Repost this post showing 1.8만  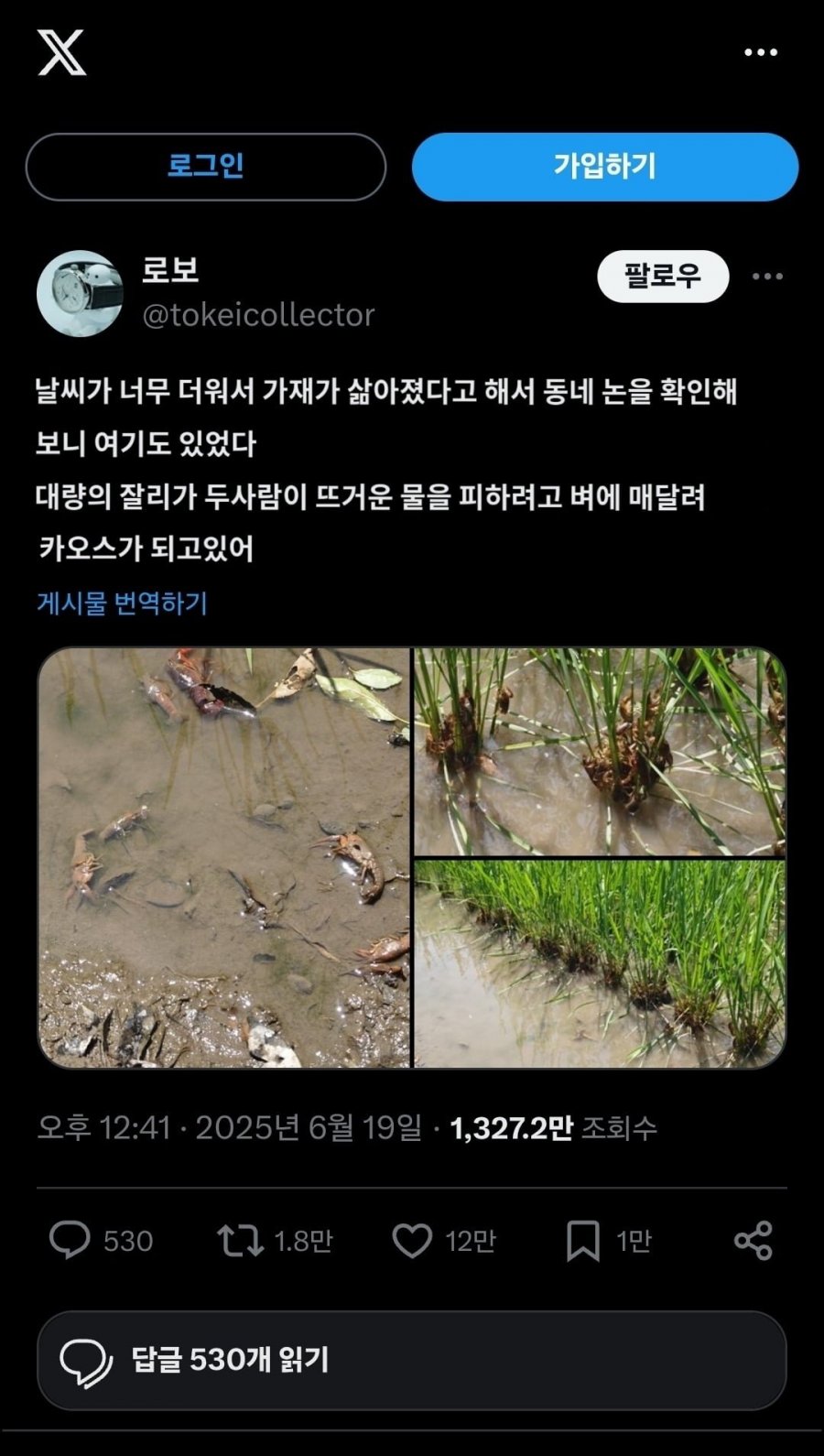tap(240, 1241)
